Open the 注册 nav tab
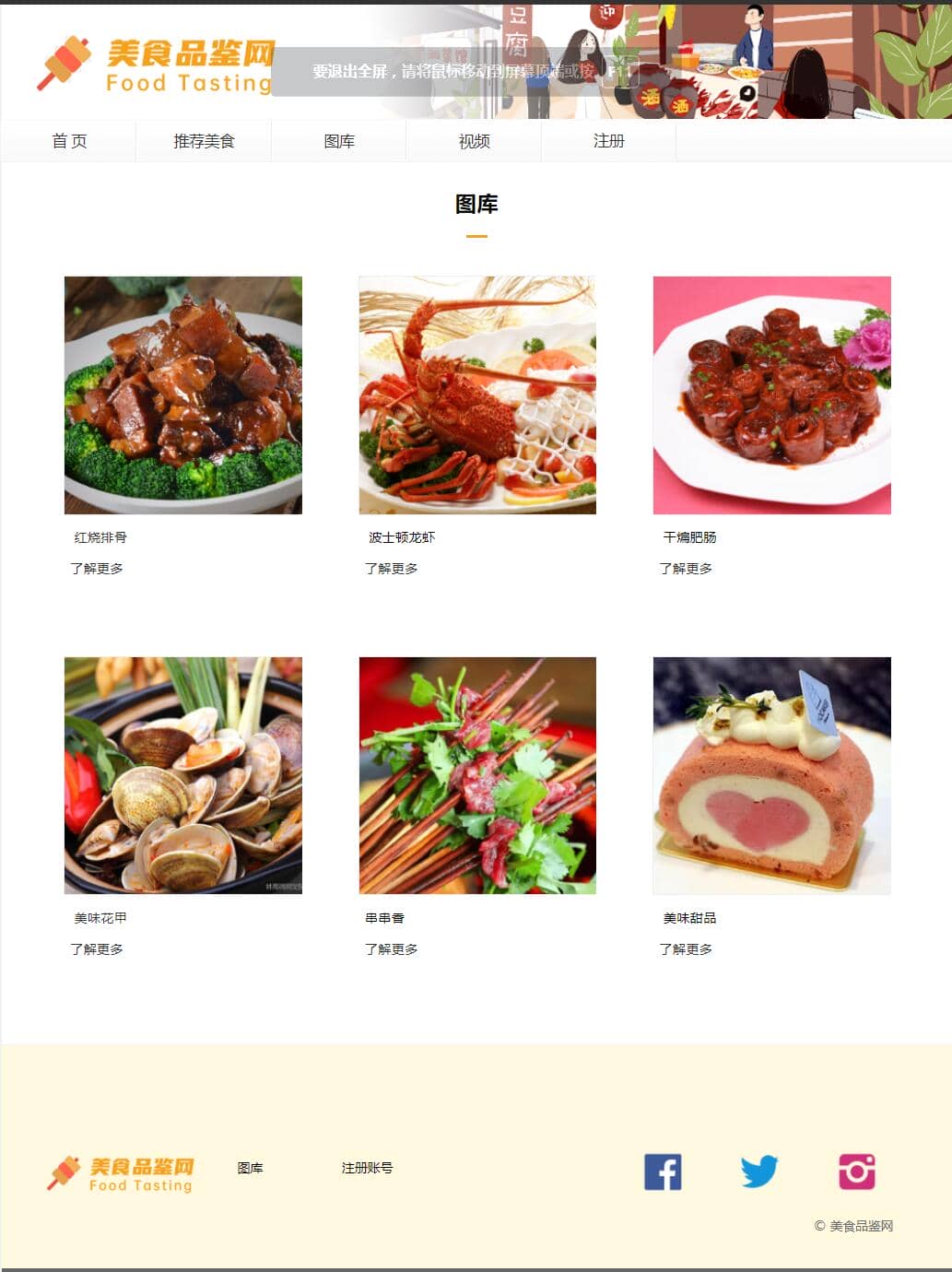 tap(608, 141)
